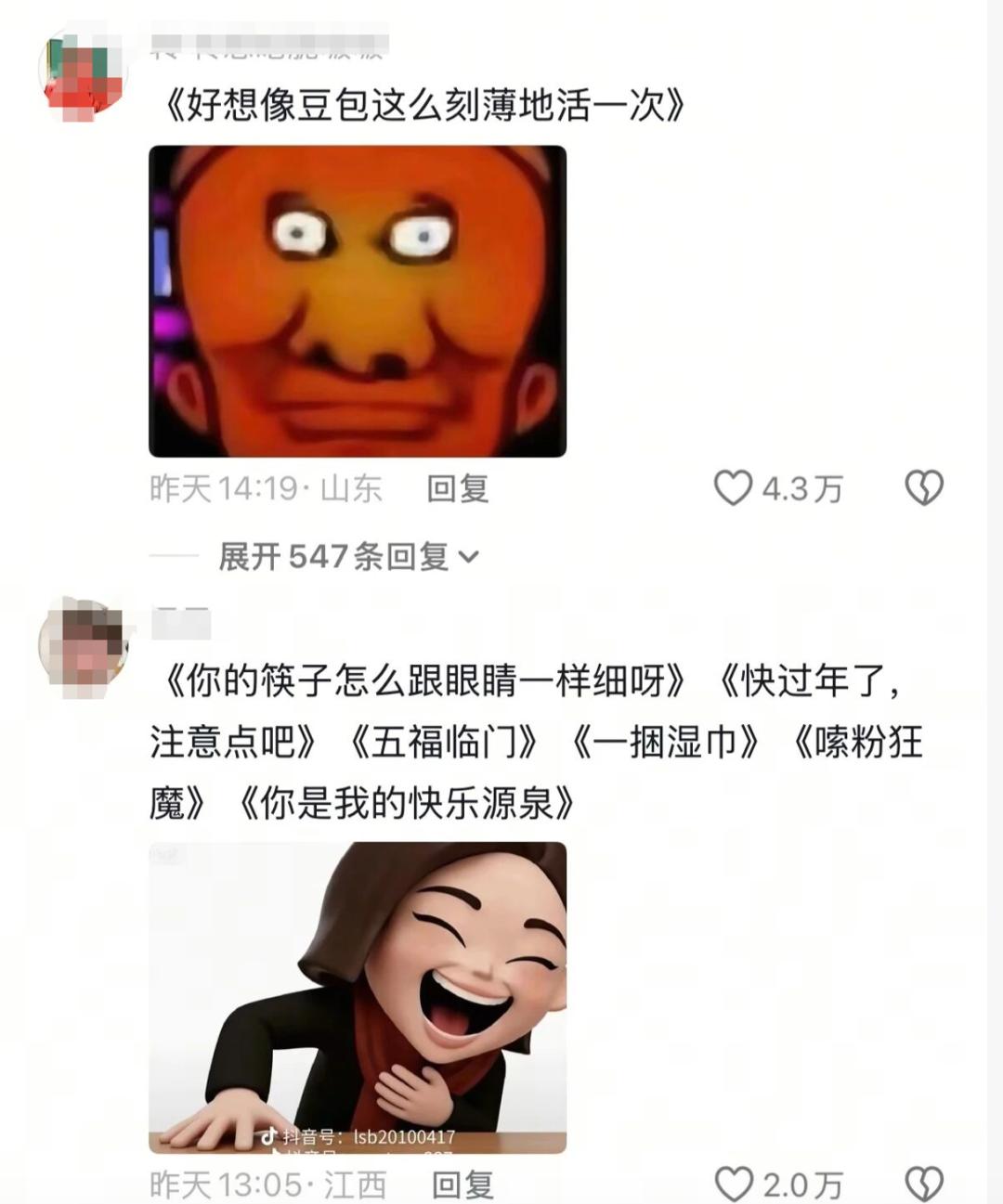Dislike the comment from 山东
The width and height of the screenshot is (1003, 1204).
click(x=924, y=488)
